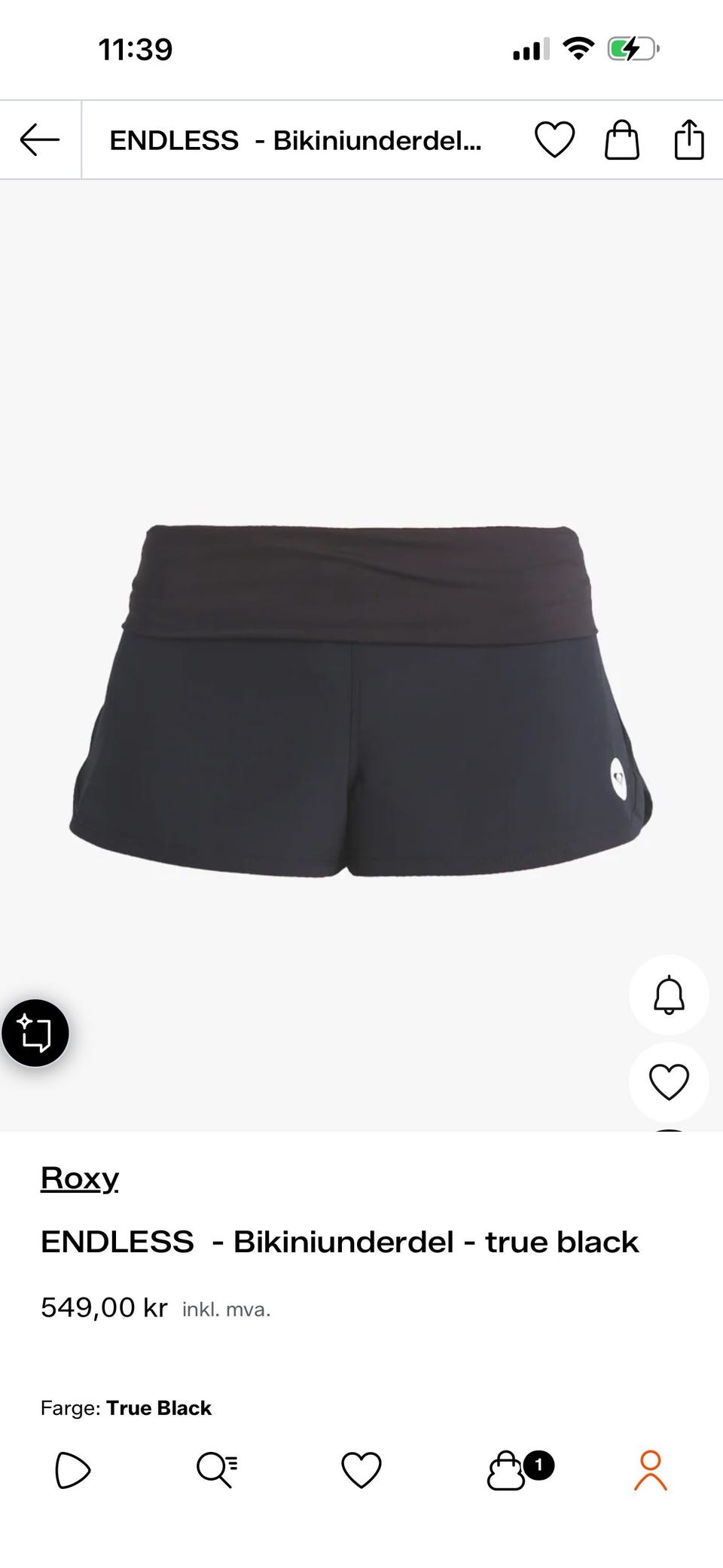Image resolution: width=723 pixels, height=1568 pixels.
Task: Tap the black shorts product image
Action: [x=361, y=701]
